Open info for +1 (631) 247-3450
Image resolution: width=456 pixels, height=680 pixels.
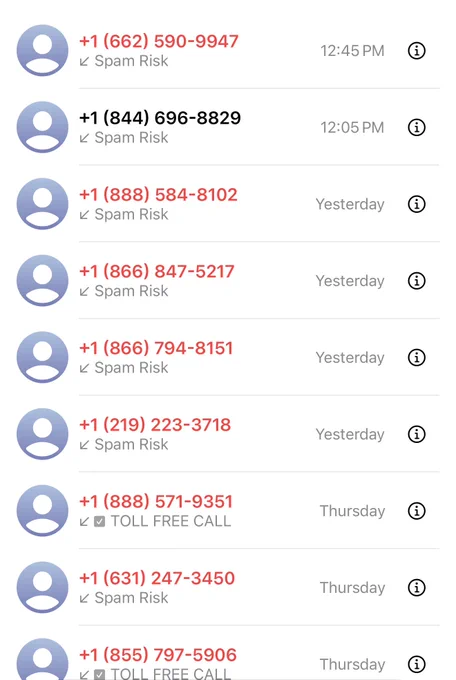click(417, 588)
